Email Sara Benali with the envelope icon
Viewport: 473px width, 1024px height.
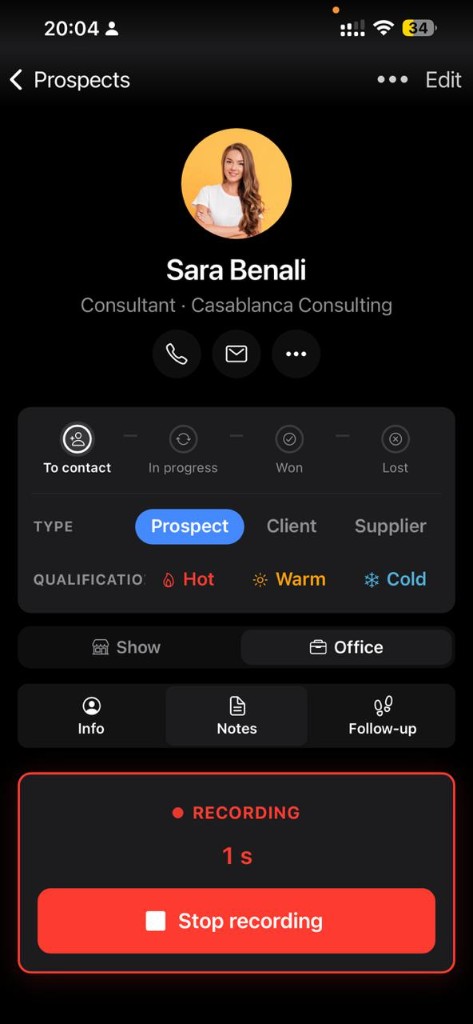[x=236, y=354]
